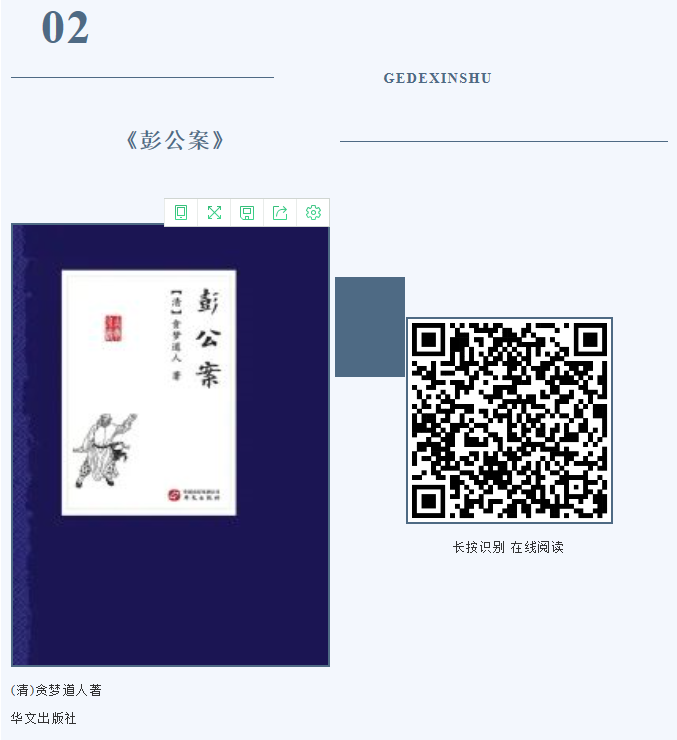Share the book cover image
This screenshot has width=677, height=740.
coord(280,212)
